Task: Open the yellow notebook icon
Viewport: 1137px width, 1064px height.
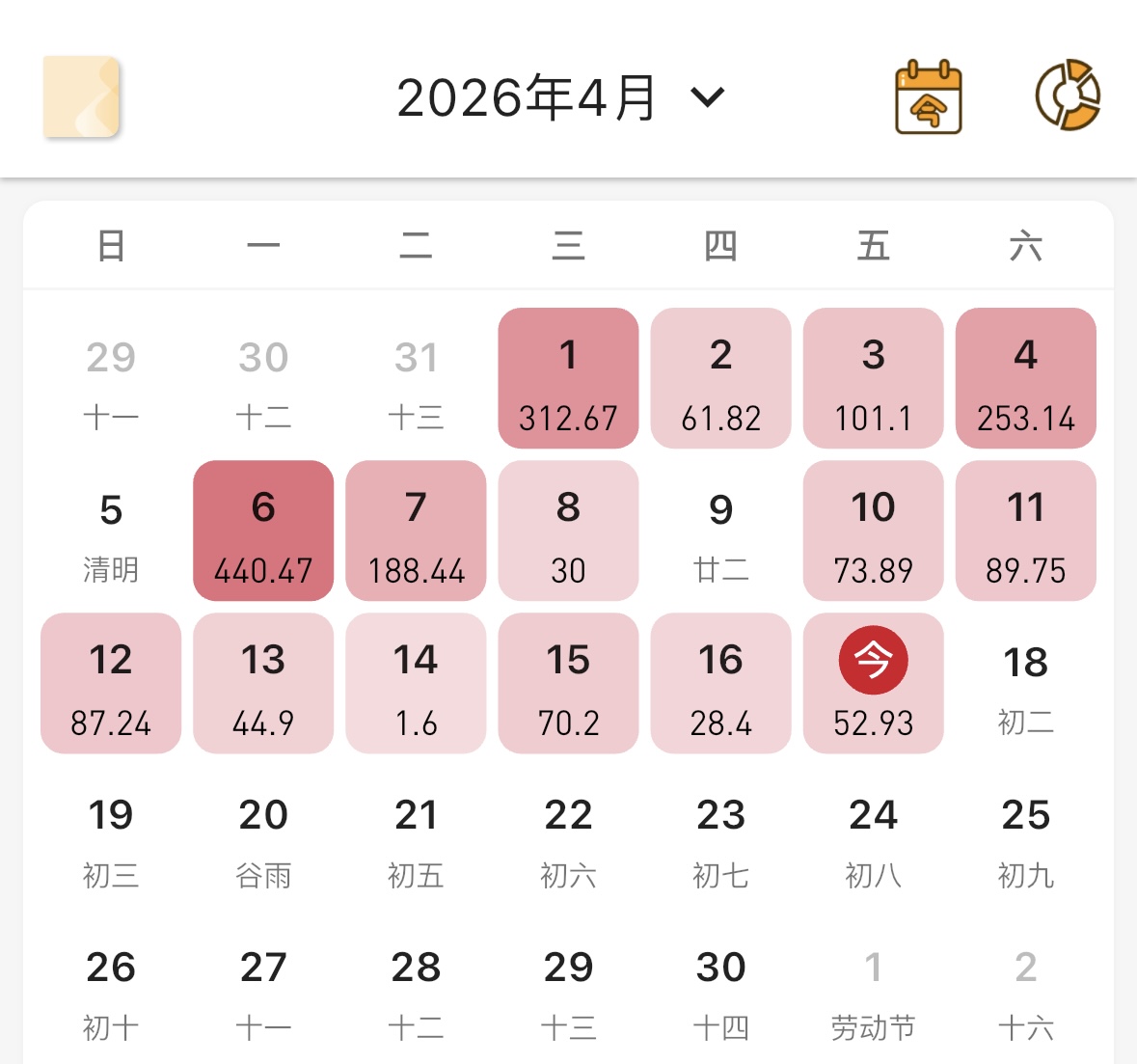Action: click(x=82, y=96)
